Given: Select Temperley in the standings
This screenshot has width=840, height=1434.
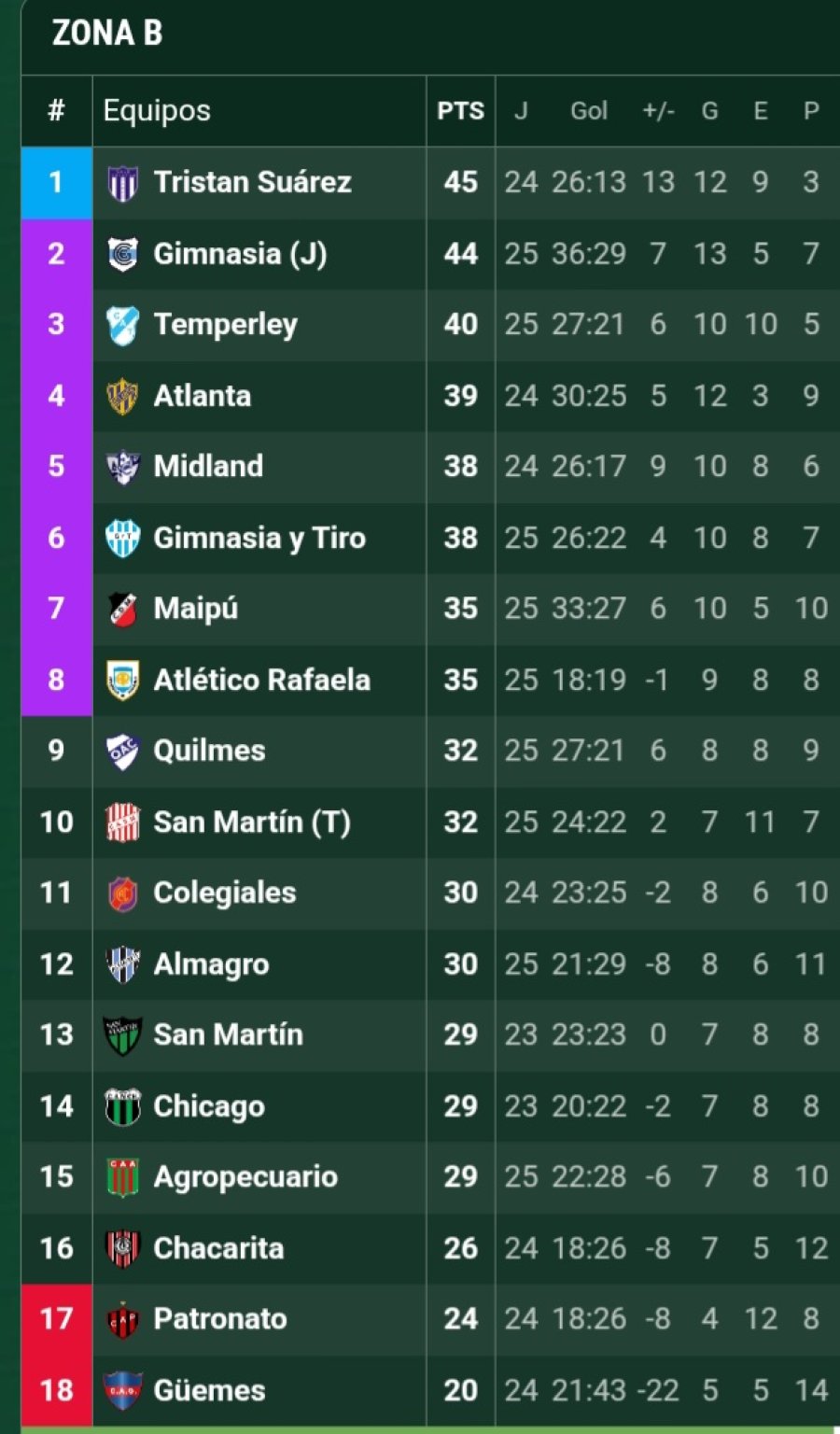Looking at the screenshot, I should point(430,324).
